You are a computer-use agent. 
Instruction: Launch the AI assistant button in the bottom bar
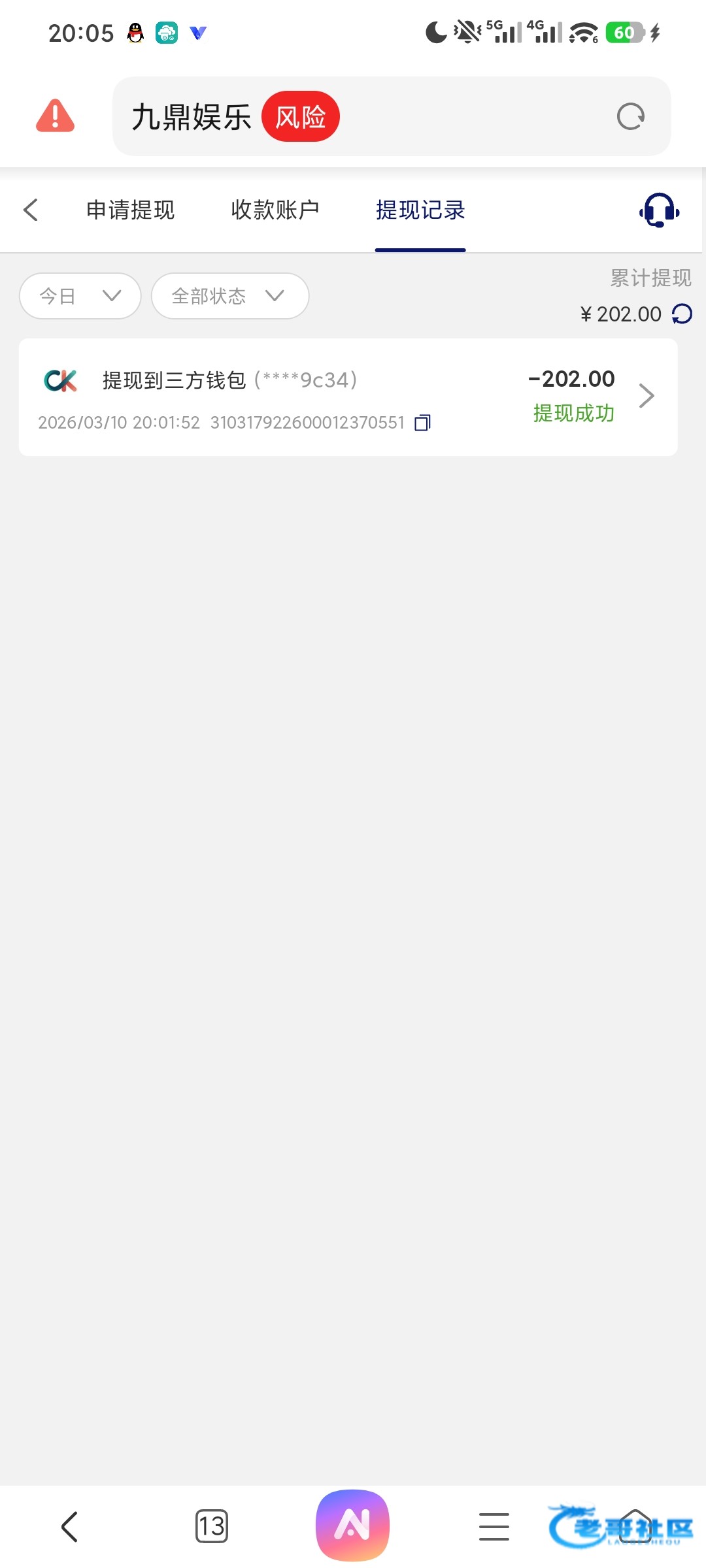[x=352, y=1525]
